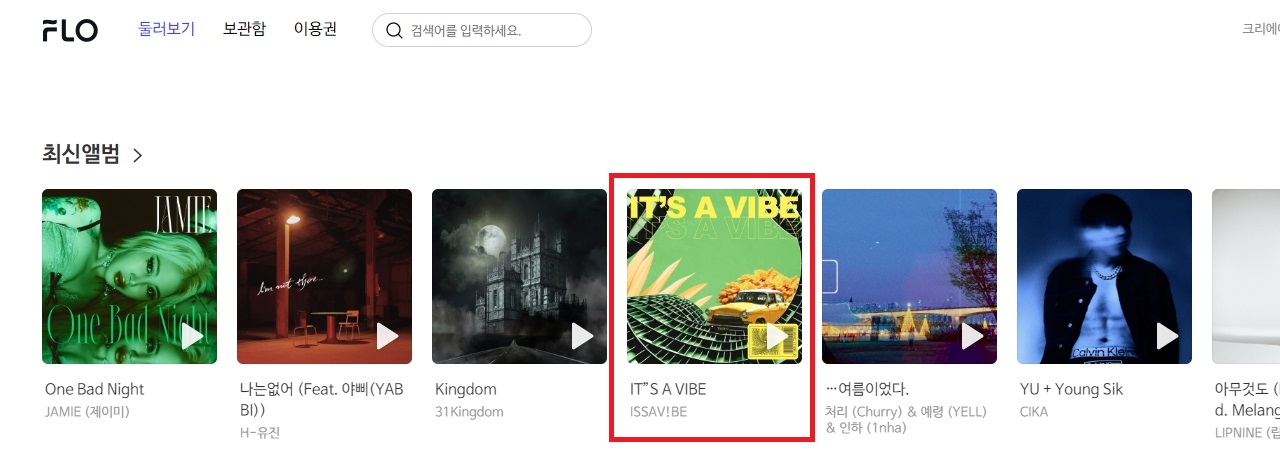The height and width of the screenshot is (468, 1280).
Task: Switch to the 보관함 tab
Action: (244, 29)
